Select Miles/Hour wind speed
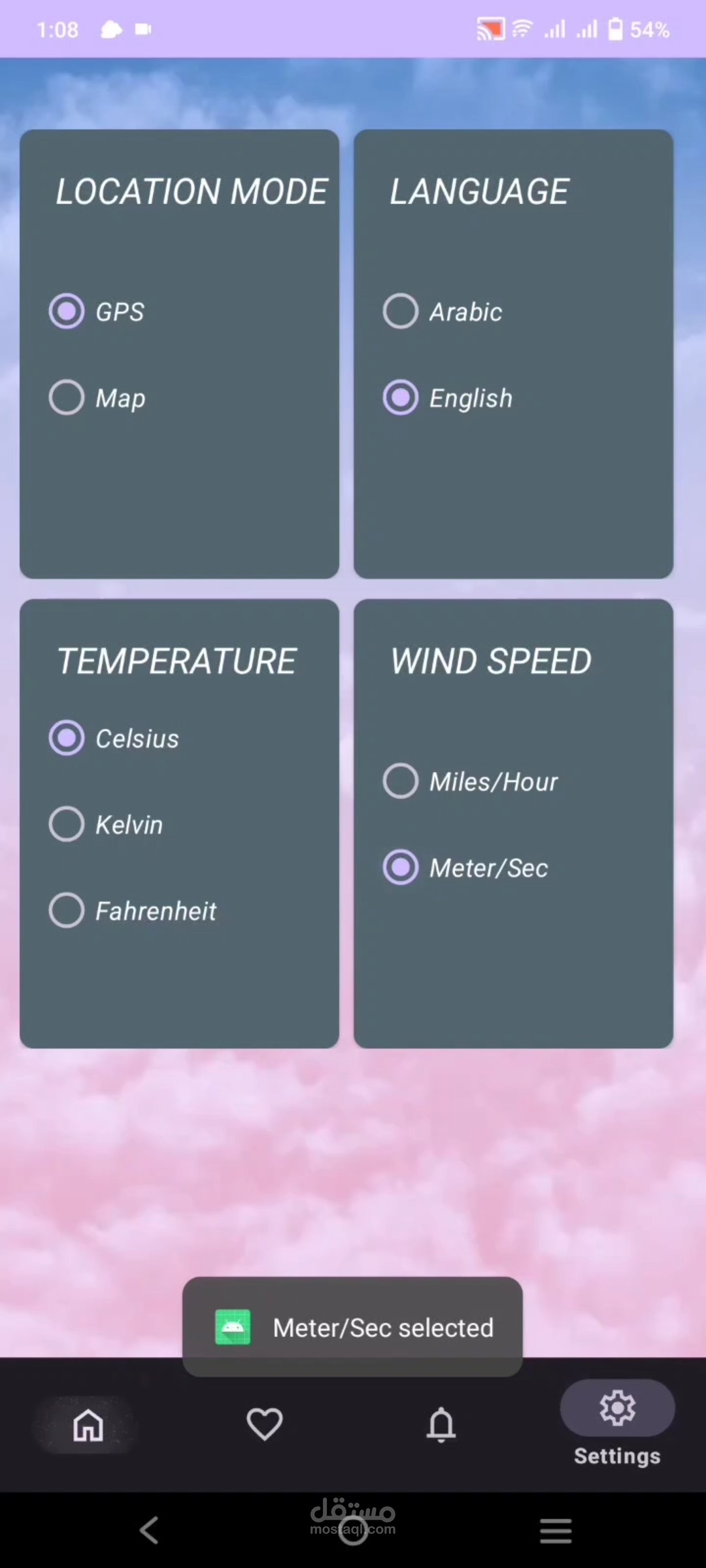 [x=401, y=781]
